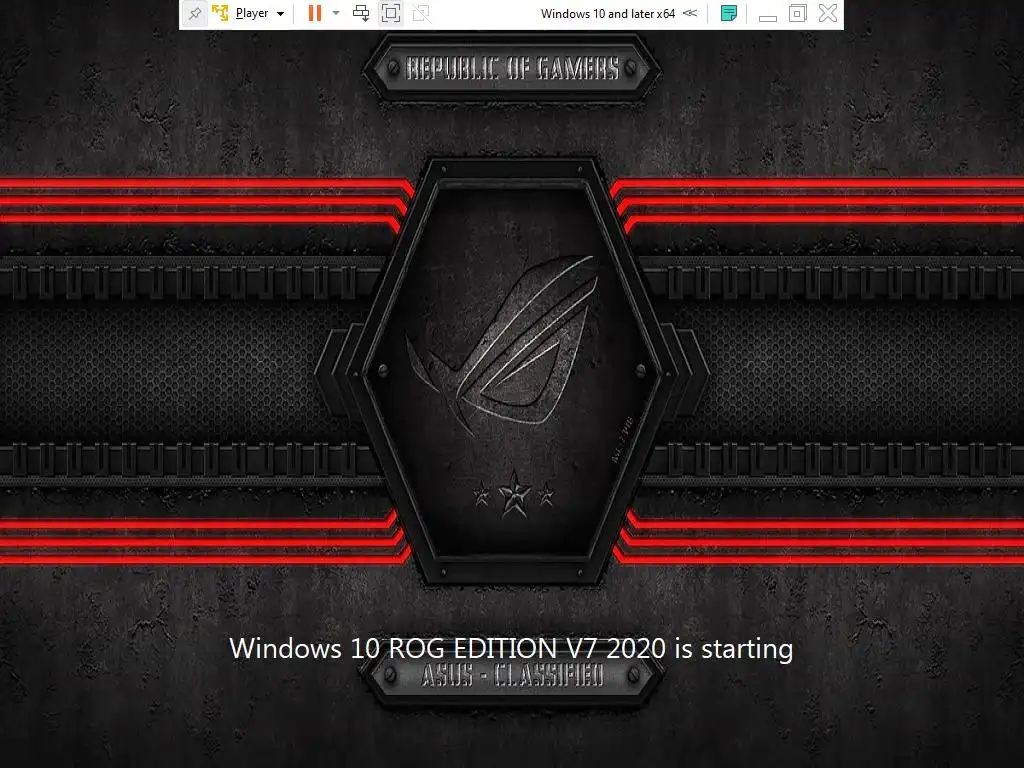Restore the Player window size
The height and width of the screenshot is (768, 1024).
click(797, 14)
